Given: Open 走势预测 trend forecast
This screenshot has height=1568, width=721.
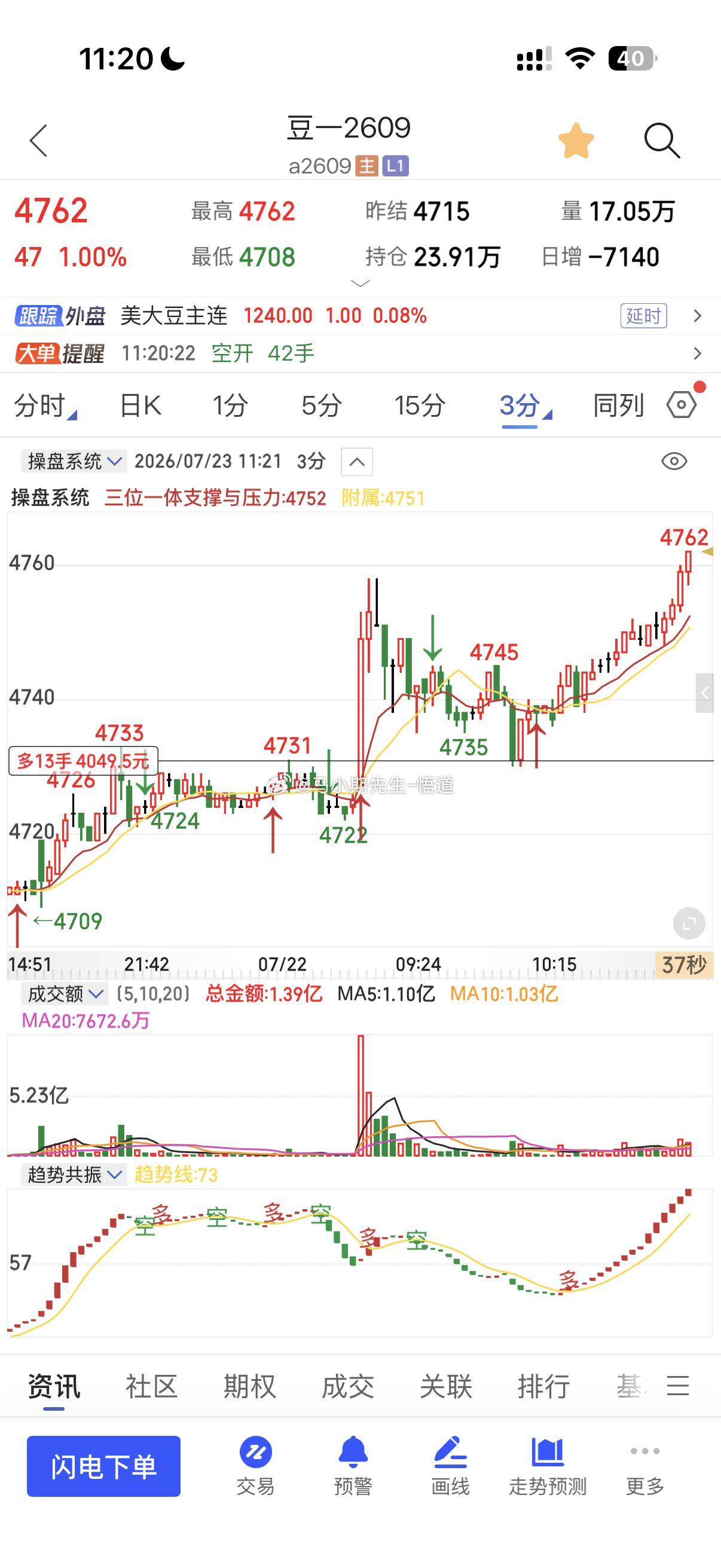Looking at the screenshot, I should coord(548,1466).
